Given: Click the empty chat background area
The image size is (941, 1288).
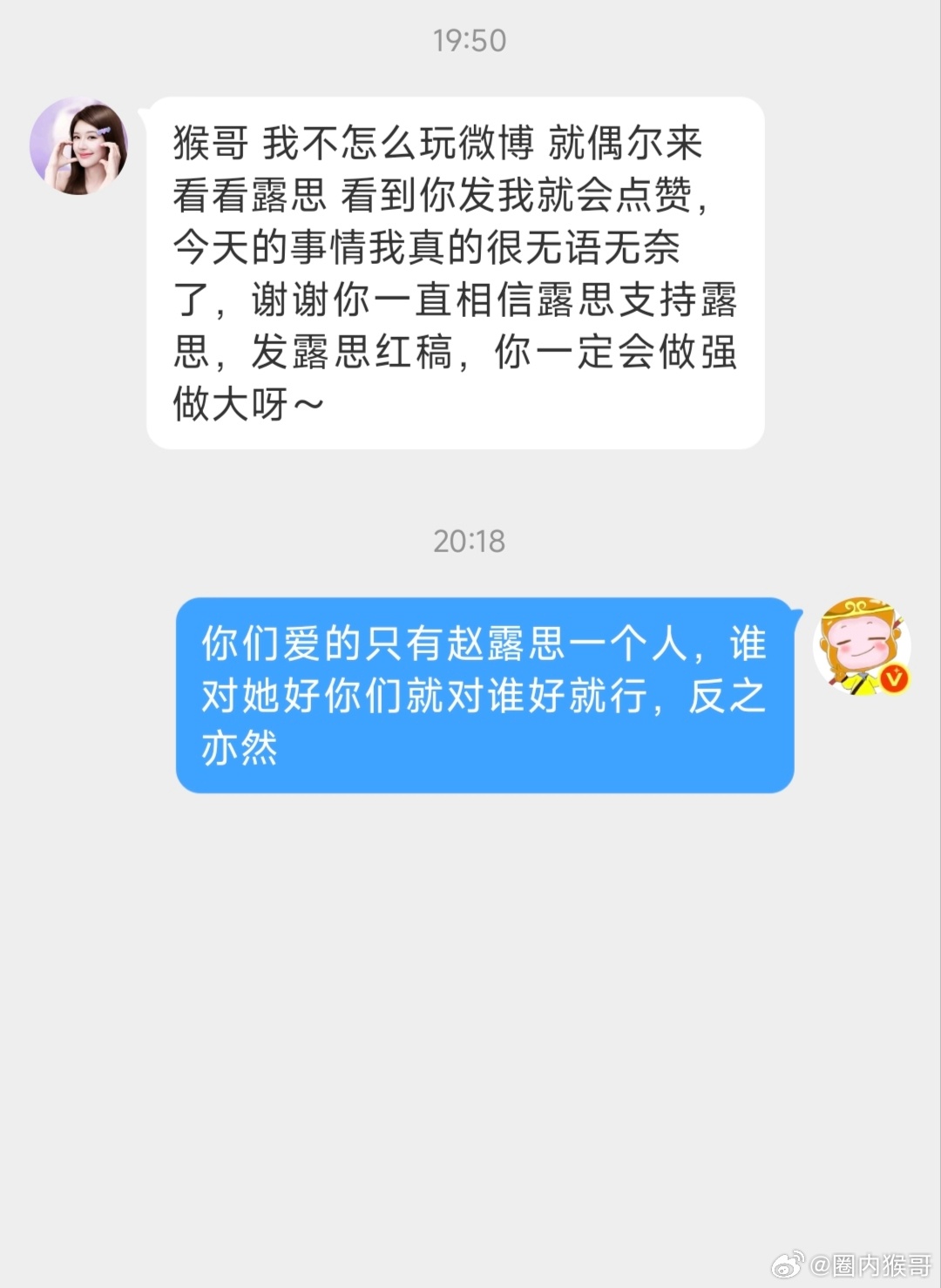Looking at the screenshot, I should click(470, 1001).
